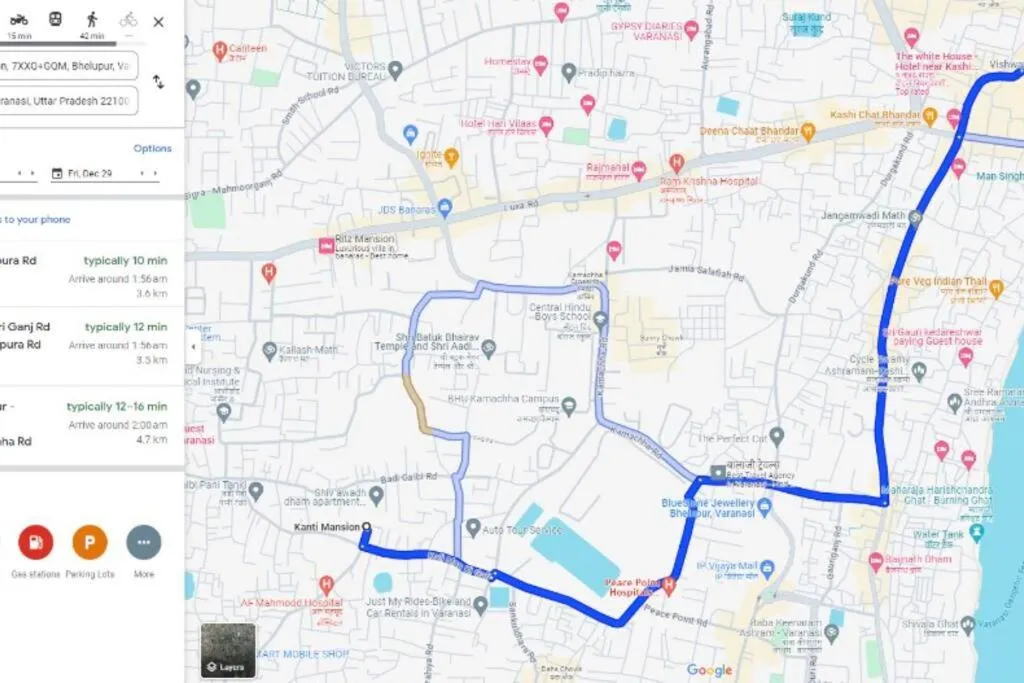Search for Parking Lots nearby
This screenshot has width=1024, height=683.
90,543
